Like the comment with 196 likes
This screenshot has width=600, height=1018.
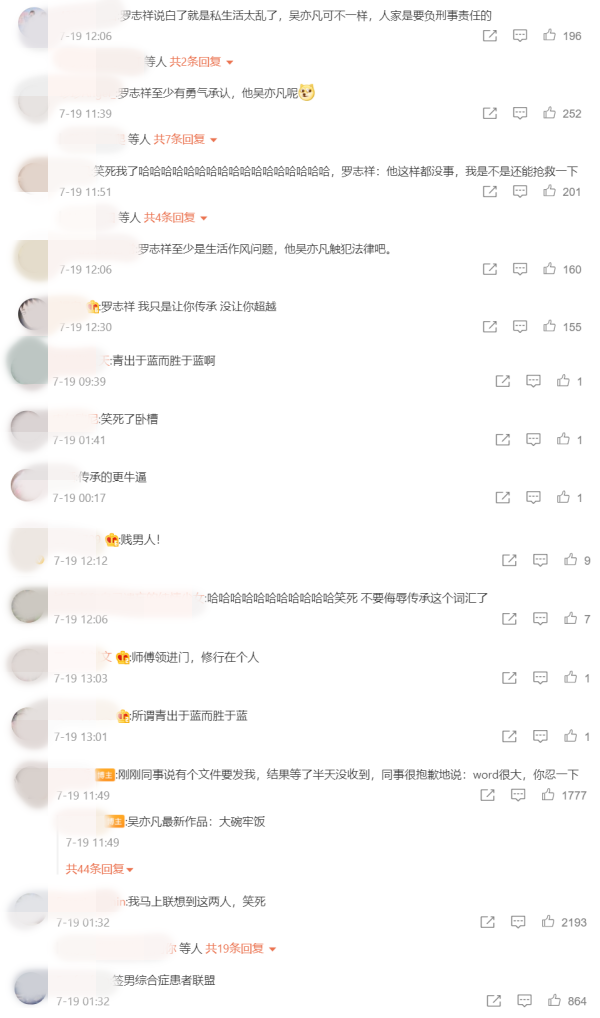point(549,36)
